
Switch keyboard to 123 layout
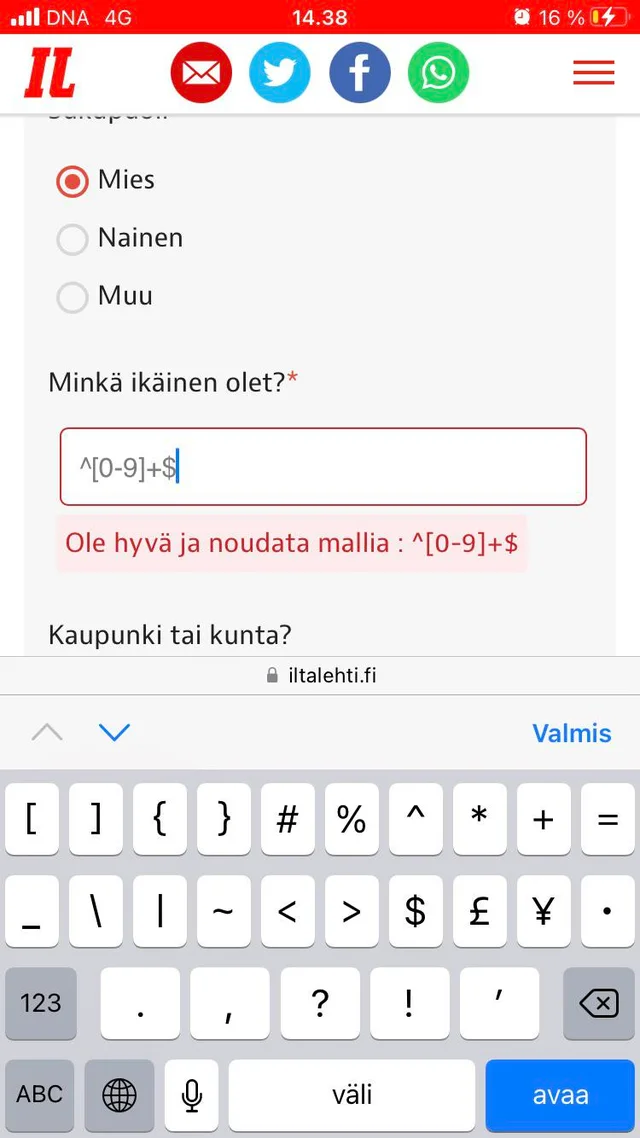point(41,1004)
